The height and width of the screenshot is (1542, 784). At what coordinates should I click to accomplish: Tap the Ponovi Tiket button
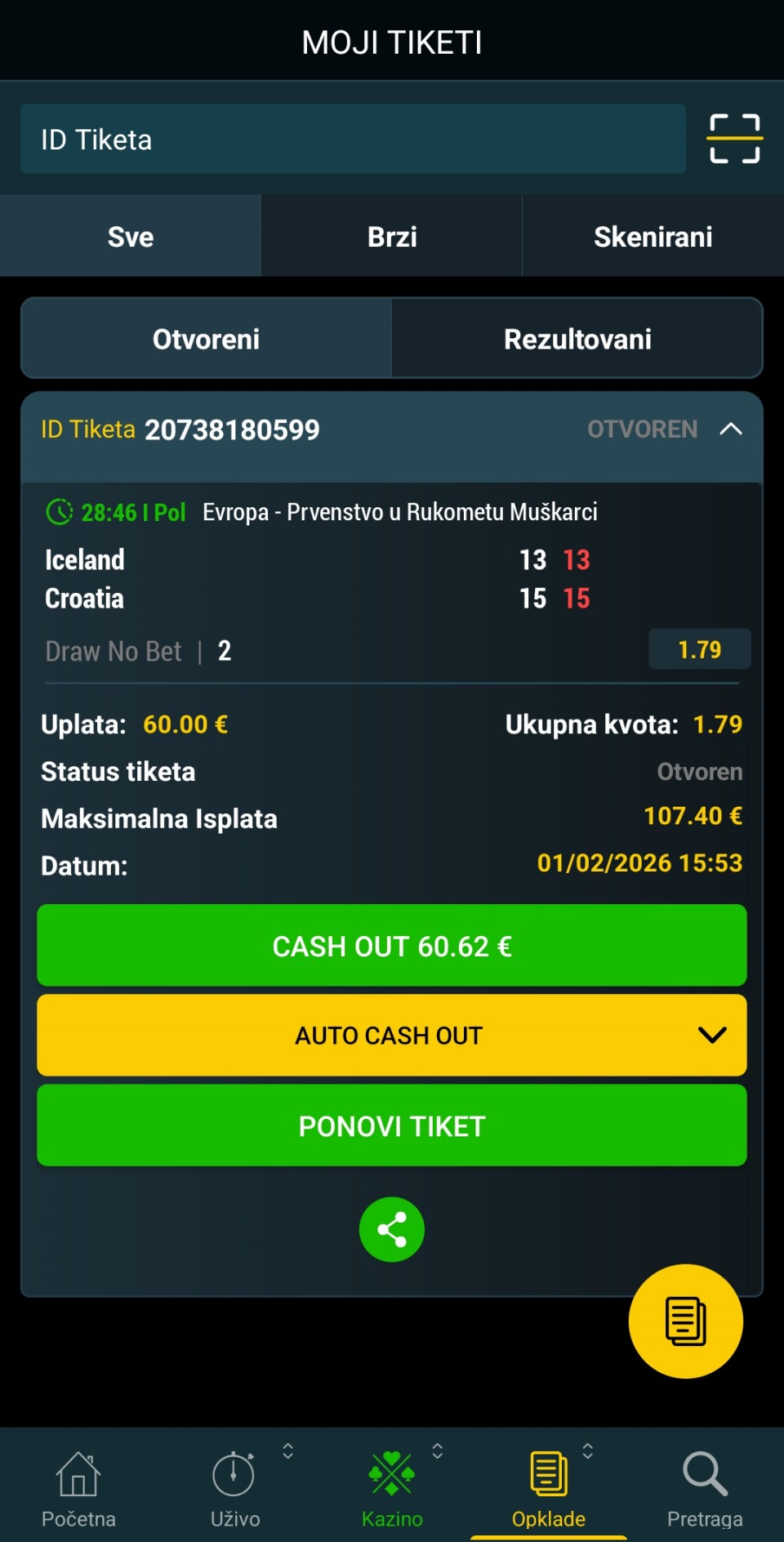[x=392, y=1126]
